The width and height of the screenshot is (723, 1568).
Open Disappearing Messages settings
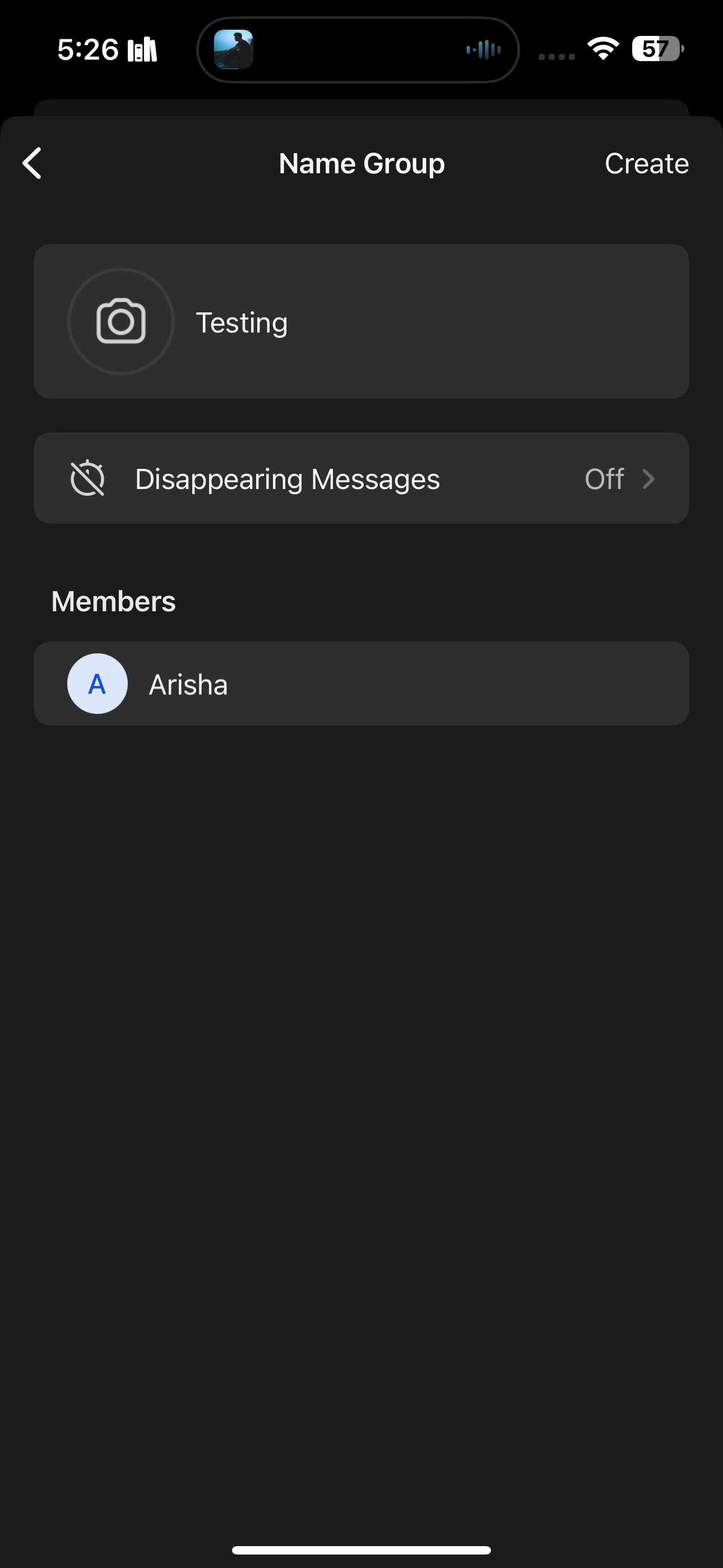(361, 478)
